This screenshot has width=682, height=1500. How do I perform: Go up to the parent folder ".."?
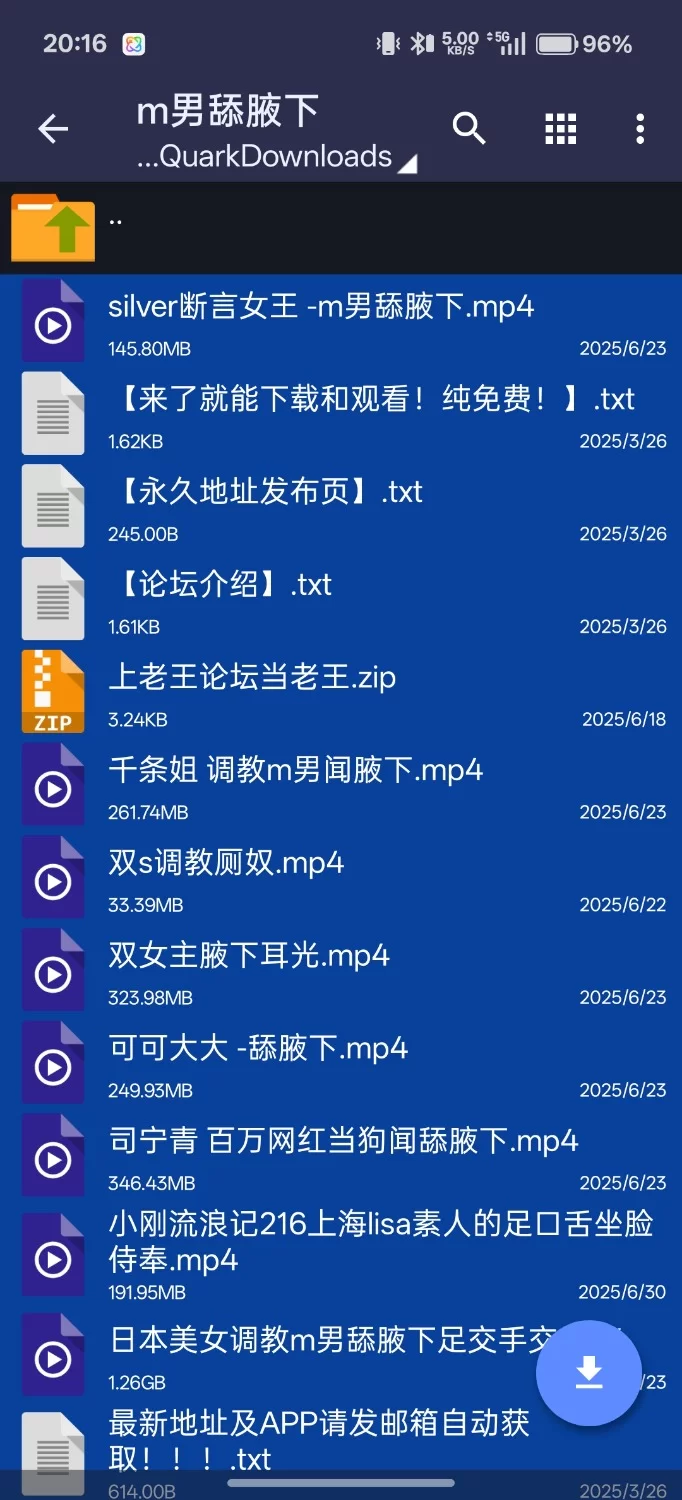341,229
